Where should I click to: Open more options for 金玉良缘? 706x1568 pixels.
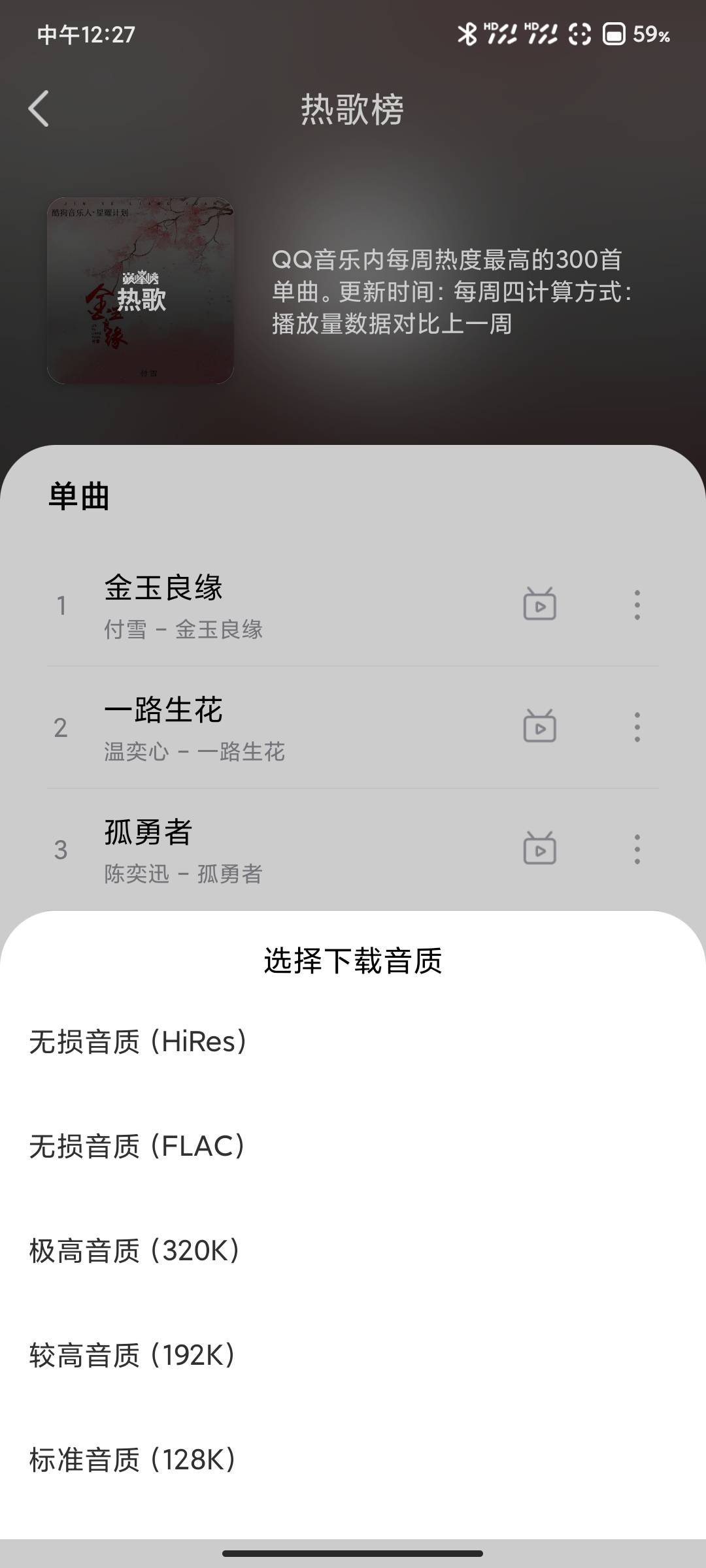pos(637,605)
